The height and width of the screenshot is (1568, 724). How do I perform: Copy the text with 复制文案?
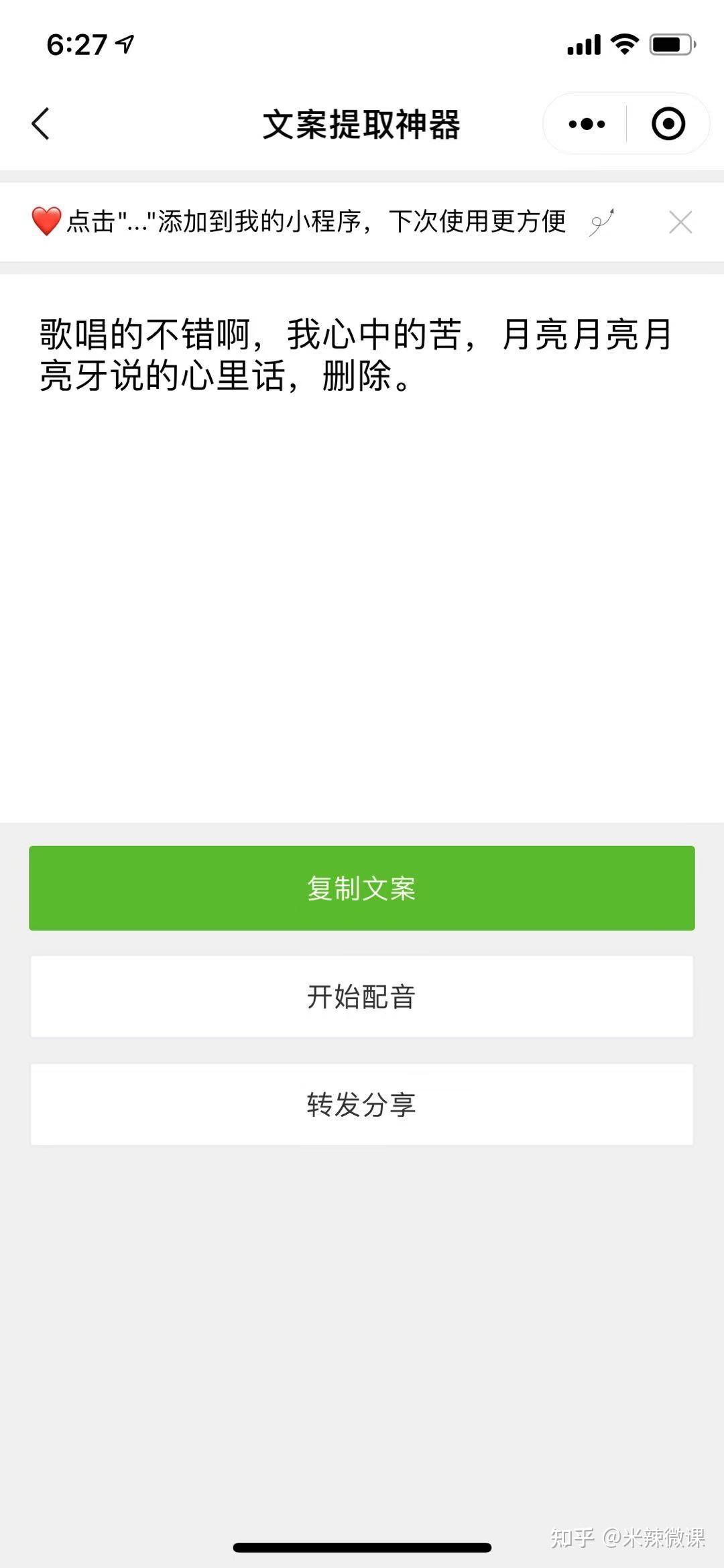(x=362, y=888)
